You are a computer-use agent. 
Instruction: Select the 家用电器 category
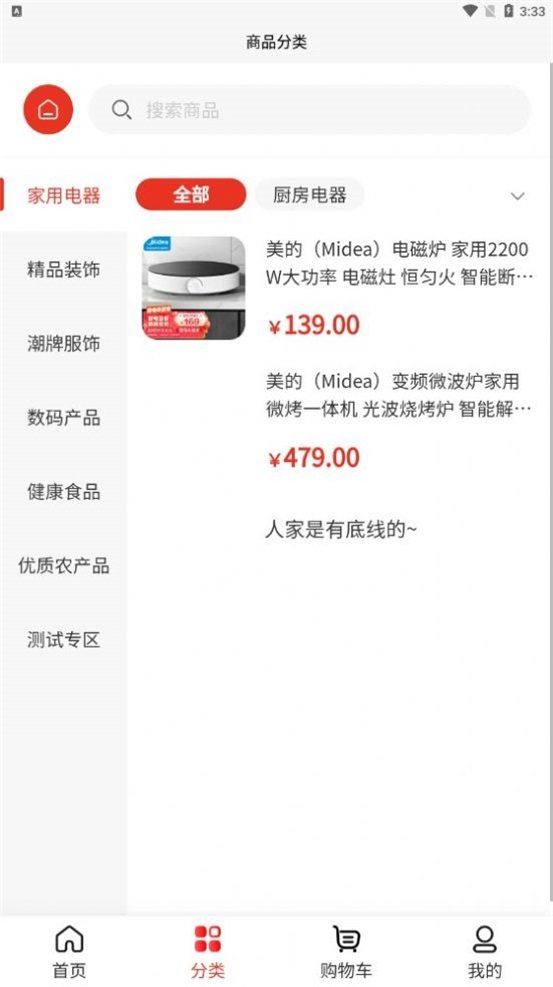click(x=64, y=195)
